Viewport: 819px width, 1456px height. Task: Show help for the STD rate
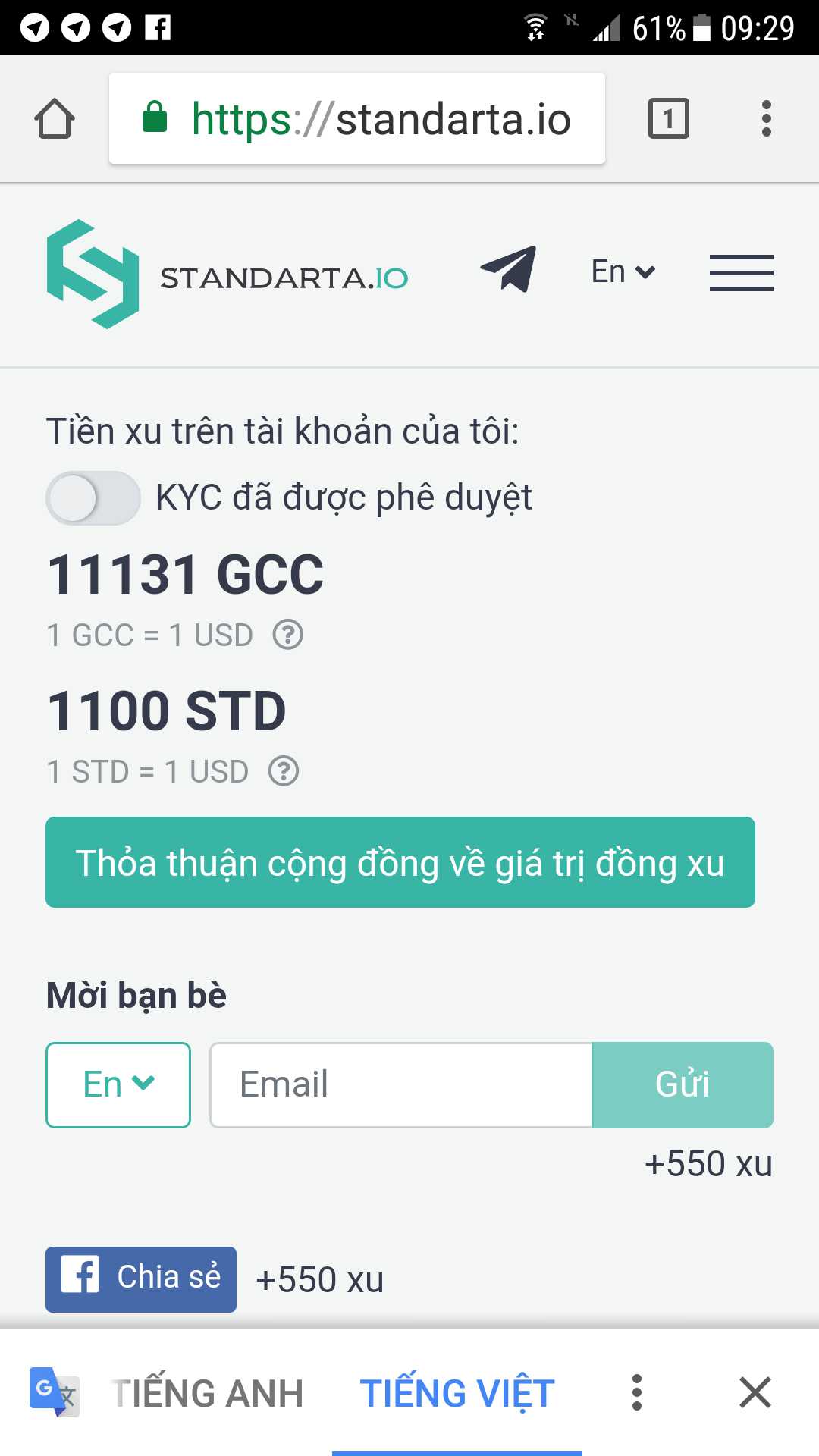[284, 771]
